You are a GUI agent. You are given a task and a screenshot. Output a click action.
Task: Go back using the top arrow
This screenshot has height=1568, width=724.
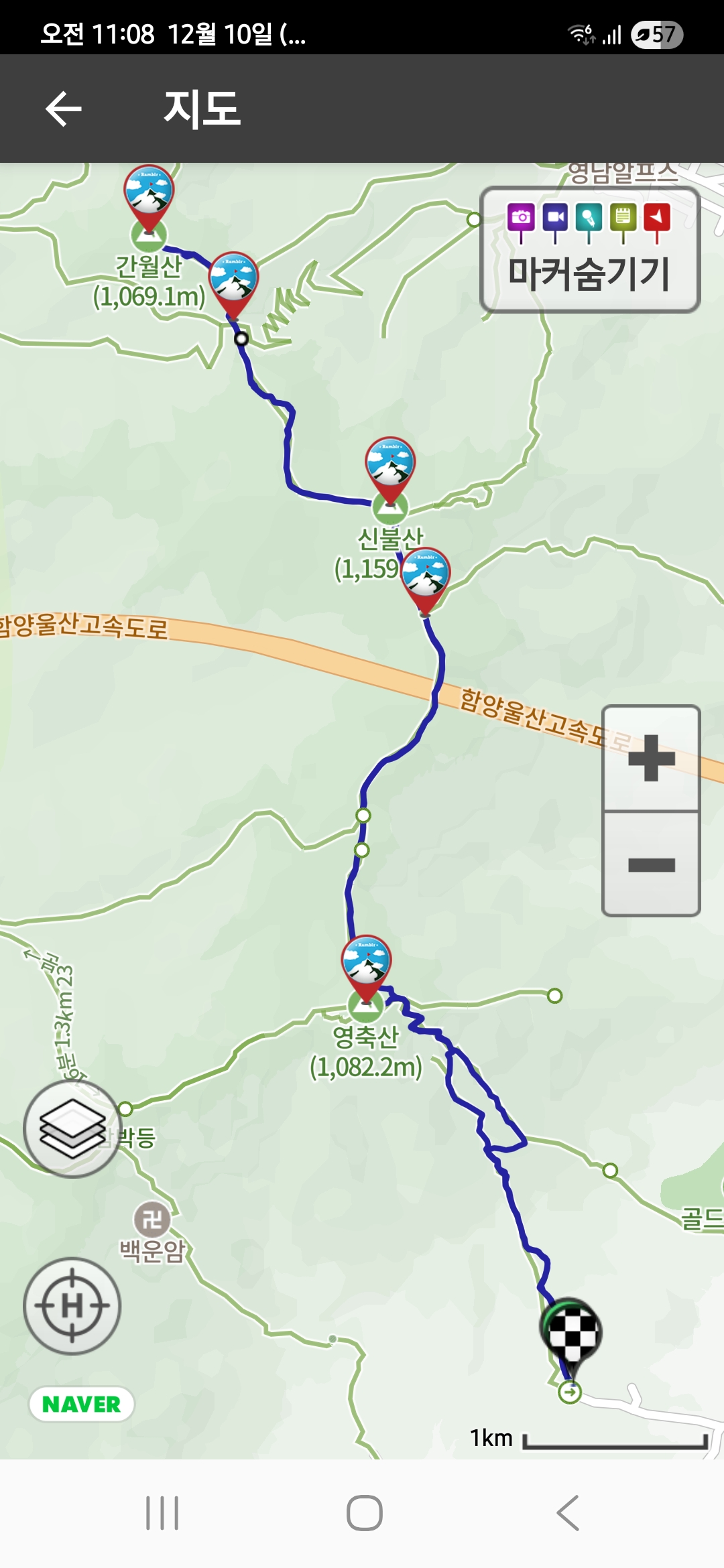pyautogui.click(x=64, y=109)
